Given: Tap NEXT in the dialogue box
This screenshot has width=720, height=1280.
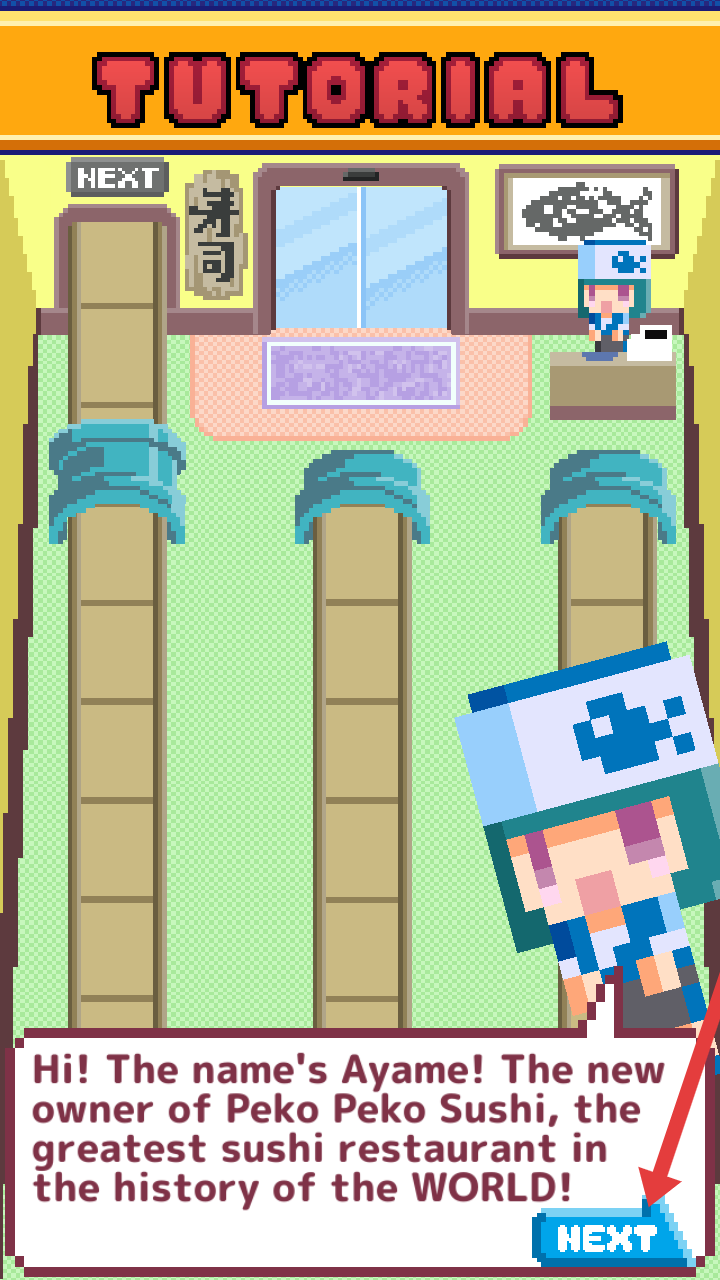Looking at the screenshot, I should (608, 1238).
